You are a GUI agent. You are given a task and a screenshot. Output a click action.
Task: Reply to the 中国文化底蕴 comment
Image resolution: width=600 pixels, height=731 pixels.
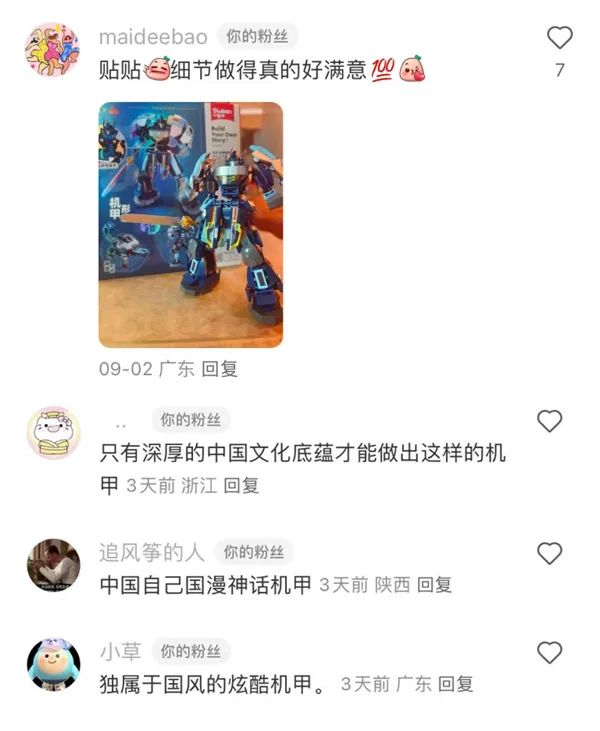click(242, 485)
